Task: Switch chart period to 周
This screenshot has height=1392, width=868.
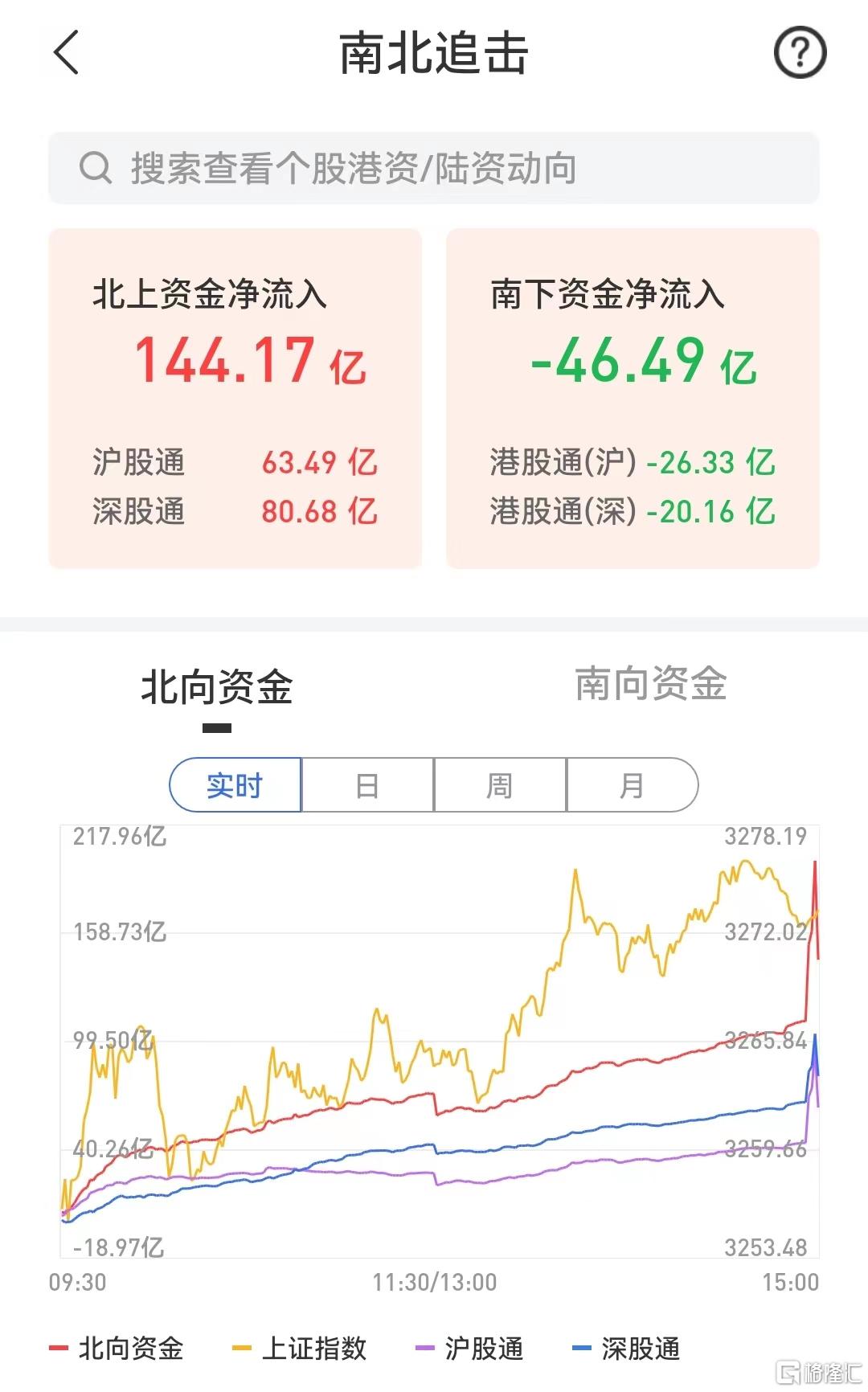Action: [500, 785]
